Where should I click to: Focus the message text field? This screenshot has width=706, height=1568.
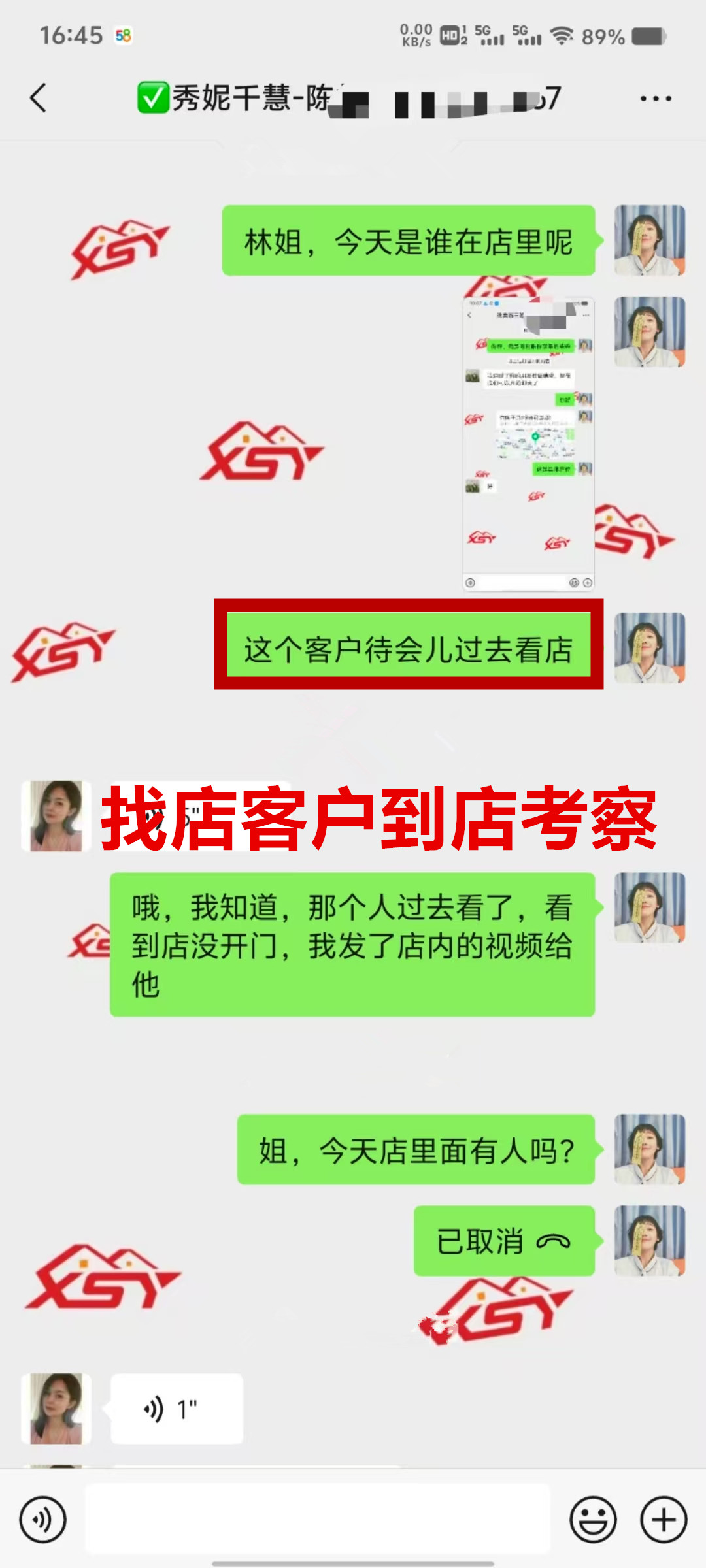318,1519
